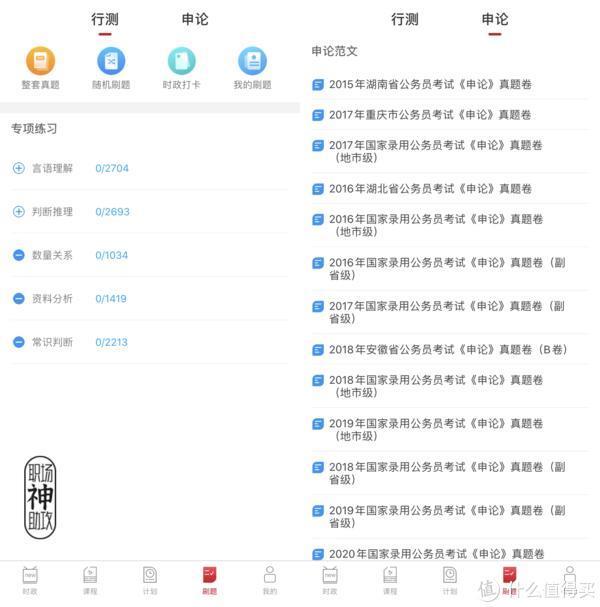600x607 pixels.
Task: Collapse the 资料分析 category
Action: [x=18, y=298]
